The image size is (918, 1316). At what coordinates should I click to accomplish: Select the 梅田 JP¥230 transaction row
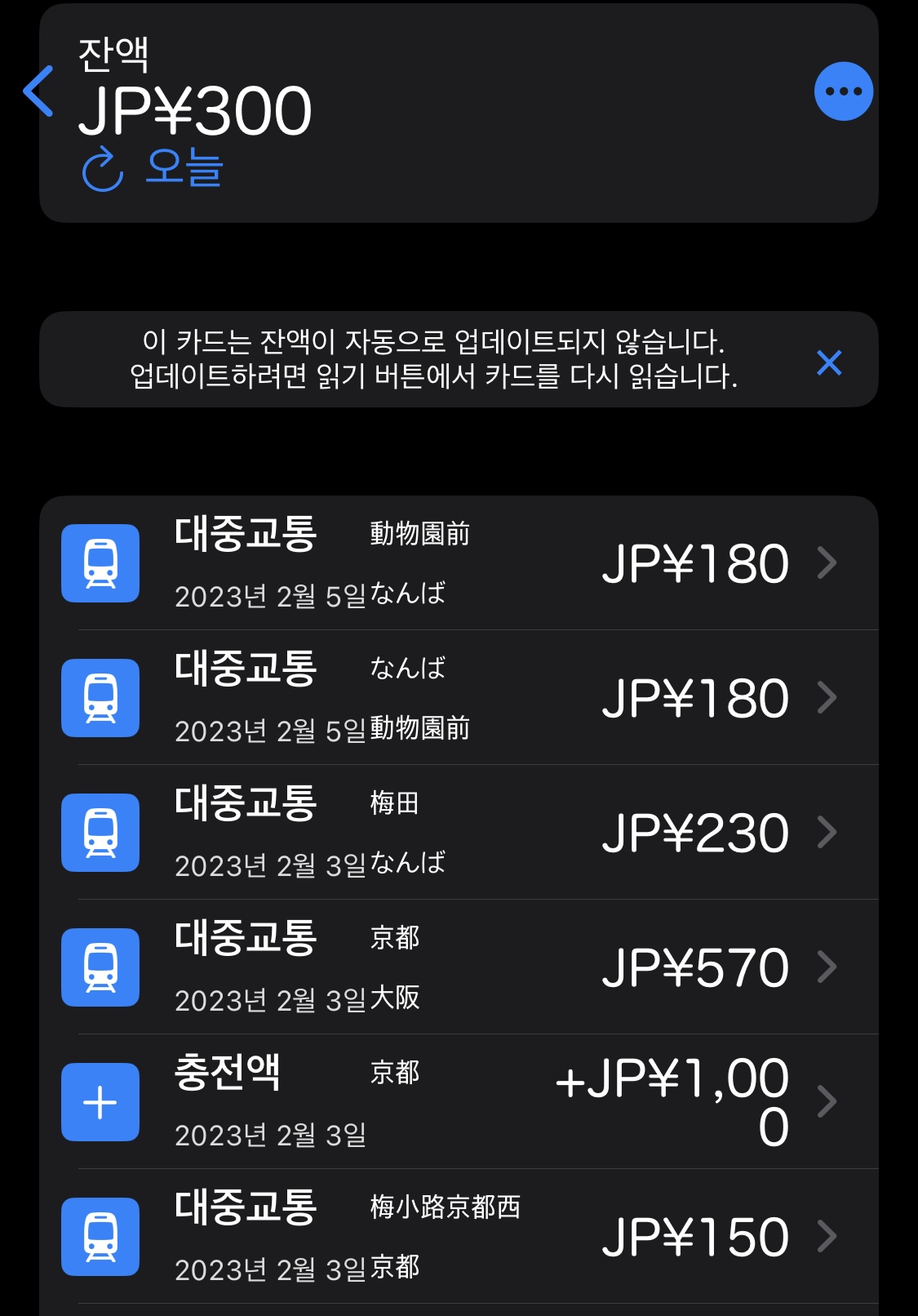[x=457, y=833]
